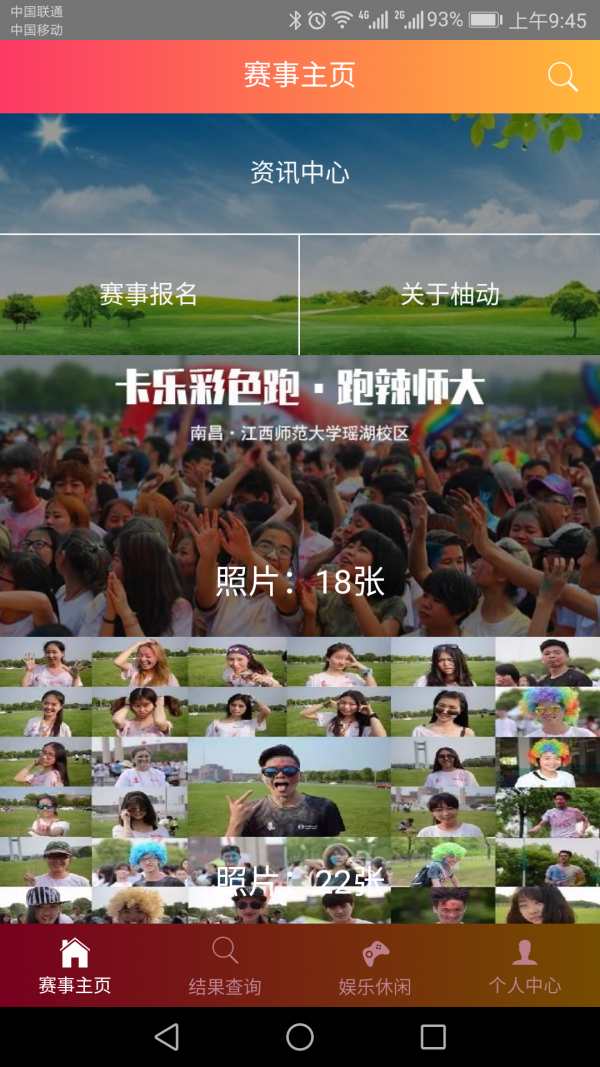
Task: Switch to 个人中心 tab
Action: click(x=525, y=966)
